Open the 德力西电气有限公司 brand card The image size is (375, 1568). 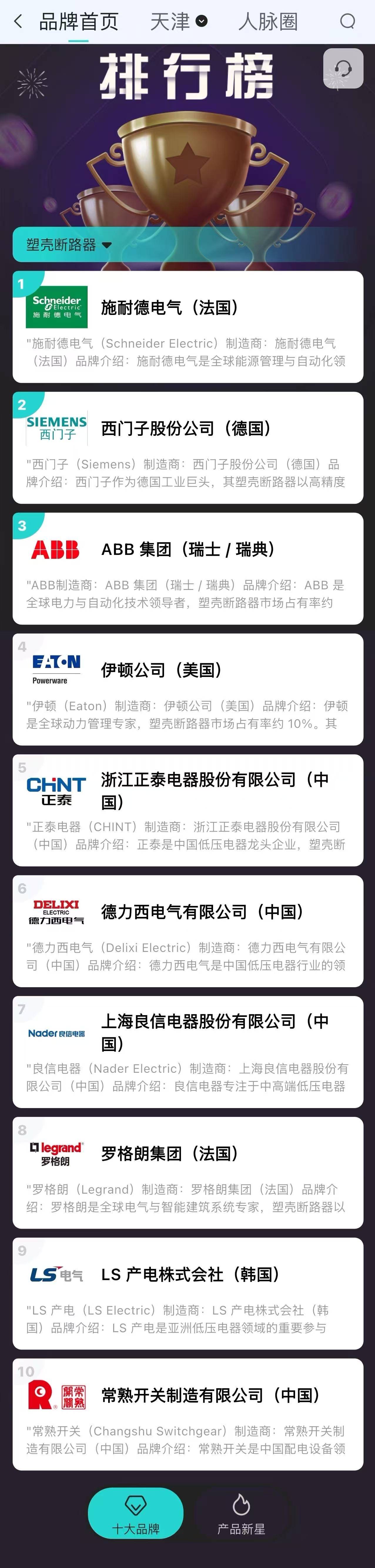point(187,931)
